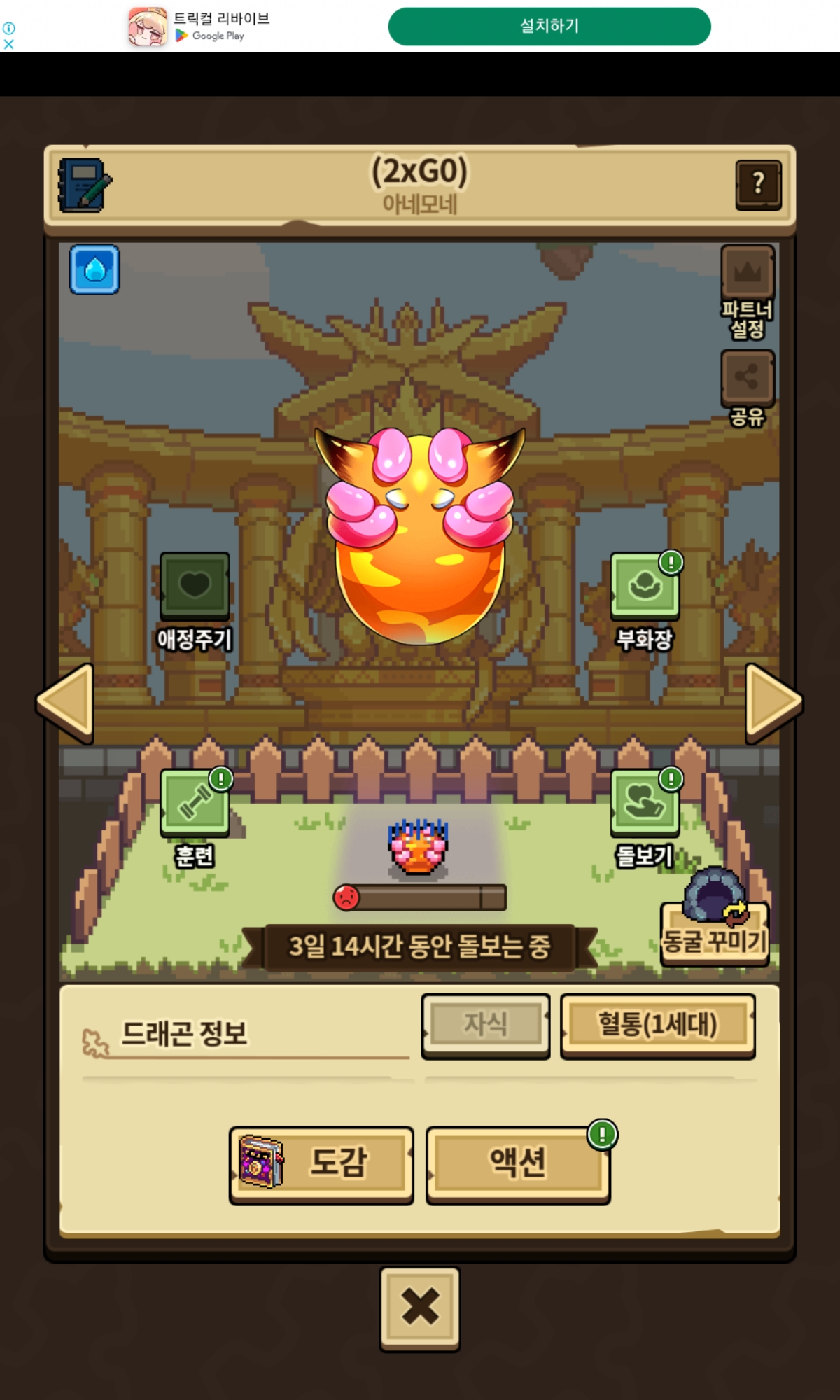
Task: Dismiss the ad banner with the X
Action: click(8, 44)
